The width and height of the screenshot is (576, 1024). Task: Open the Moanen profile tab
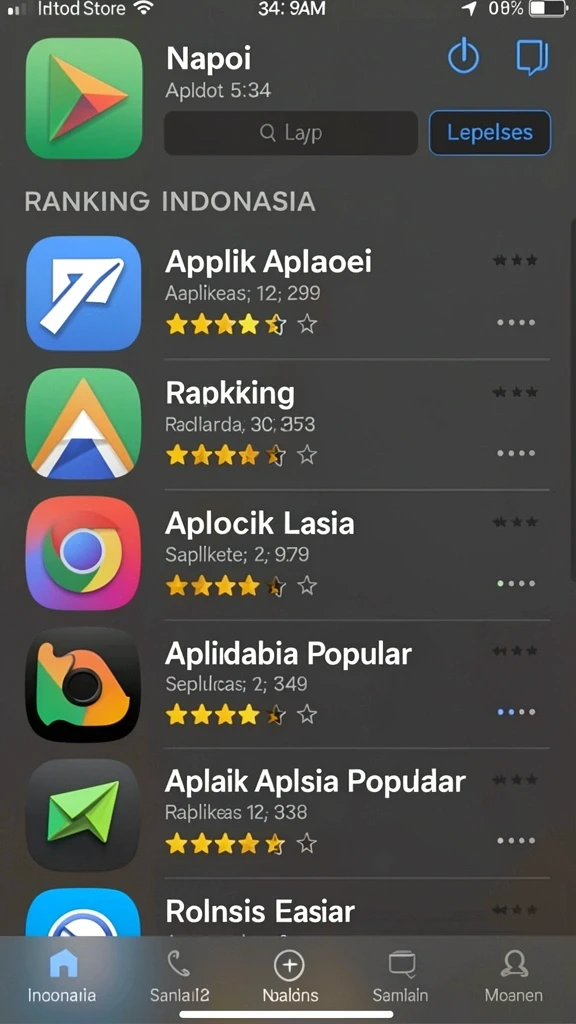click(514, 975)
